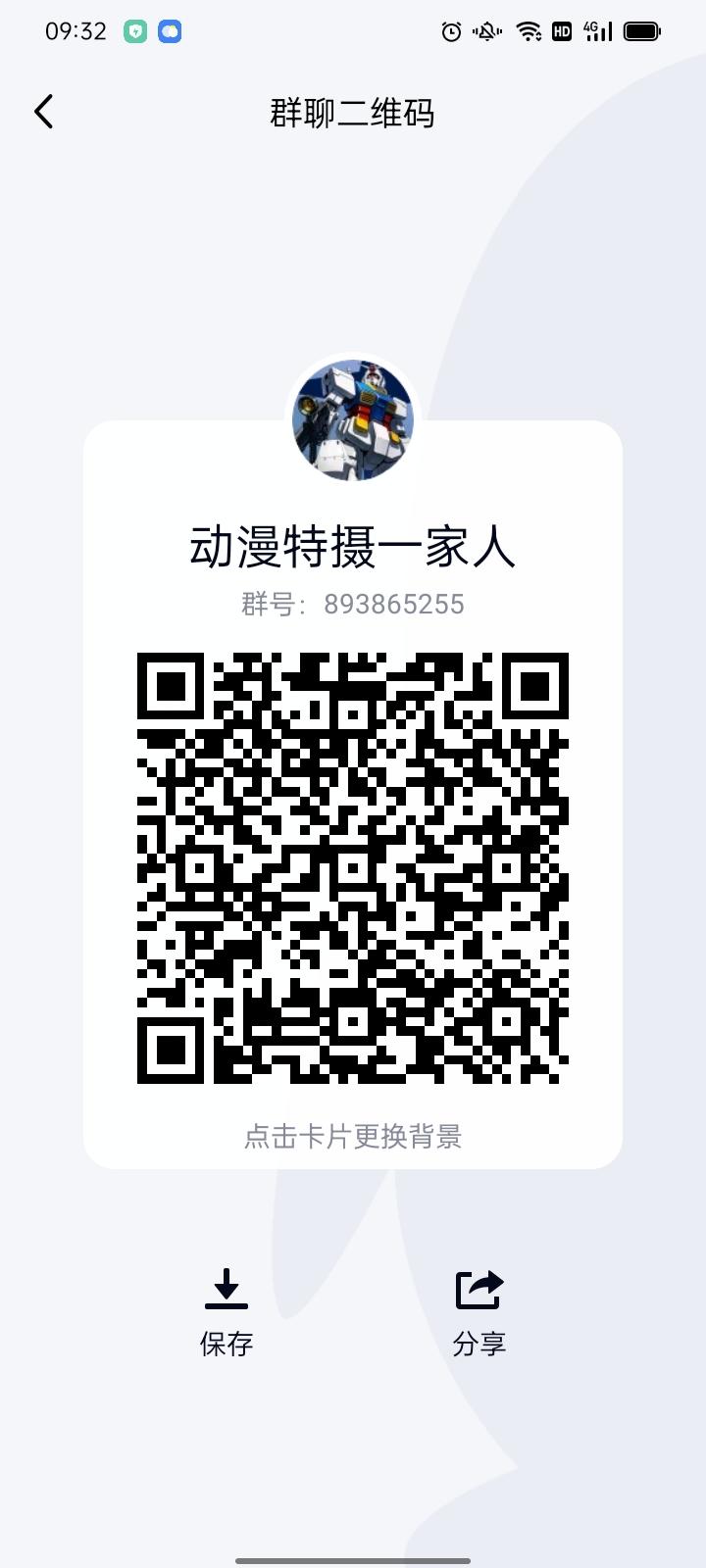
Task: Tap the HD calling icon in status bar
Action: [563, 31]
